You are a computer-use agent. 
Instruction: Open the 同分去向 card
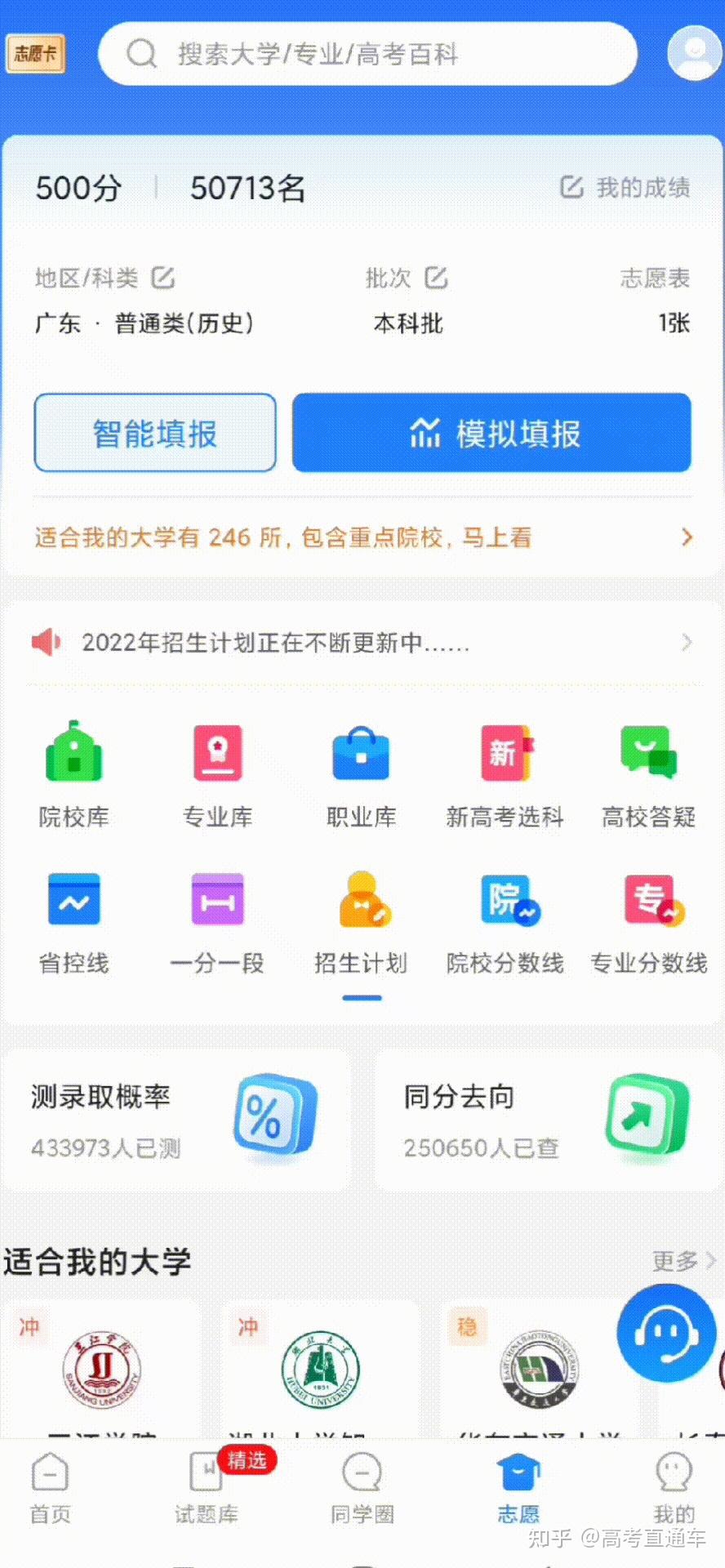(549, 1120)
